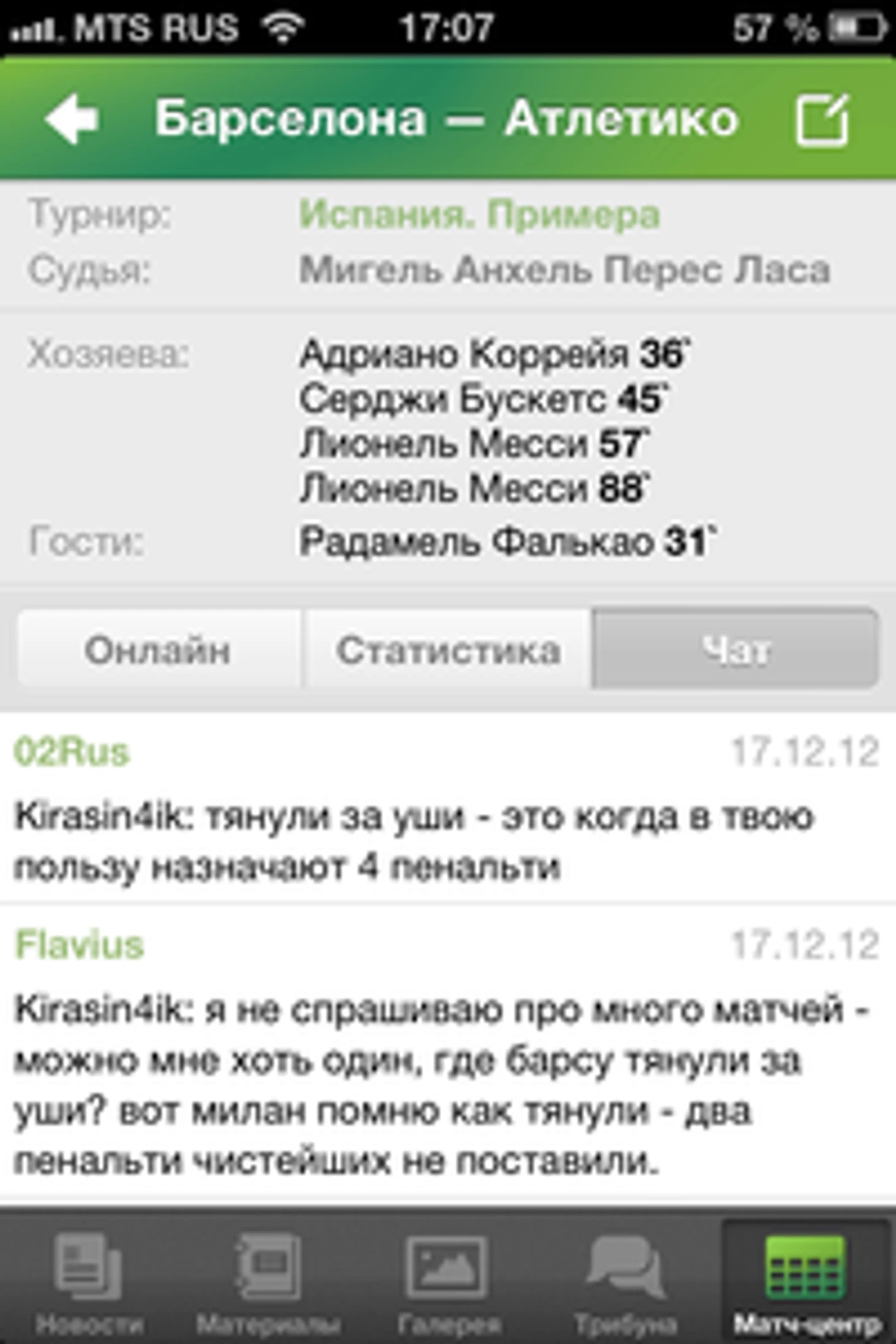Select the Чат segment
This screenshot has width=896, height=1344.
tap(735, 649)
